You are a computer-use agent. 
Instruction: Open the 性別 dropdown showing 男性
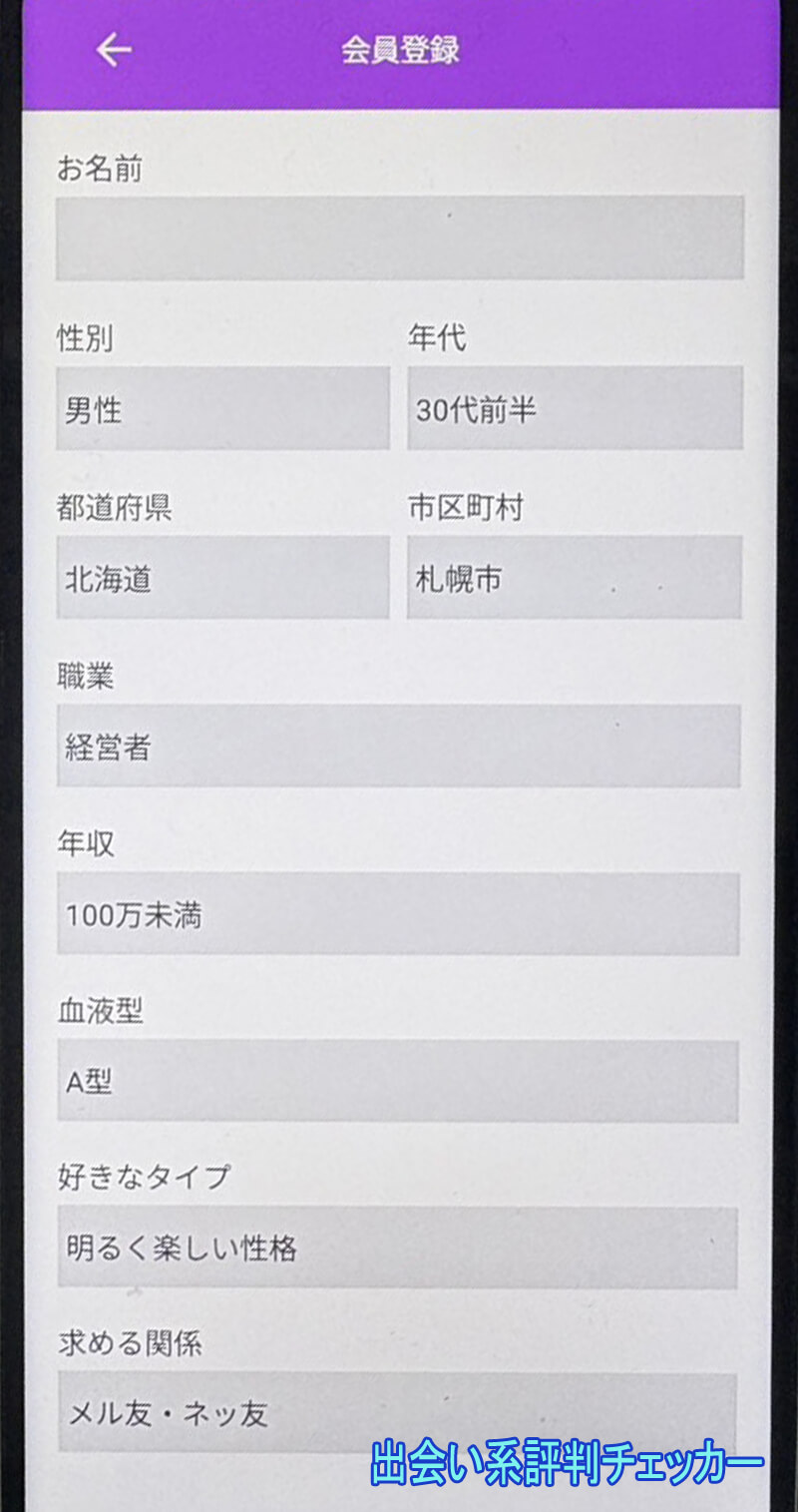click(x=222, y=408)
